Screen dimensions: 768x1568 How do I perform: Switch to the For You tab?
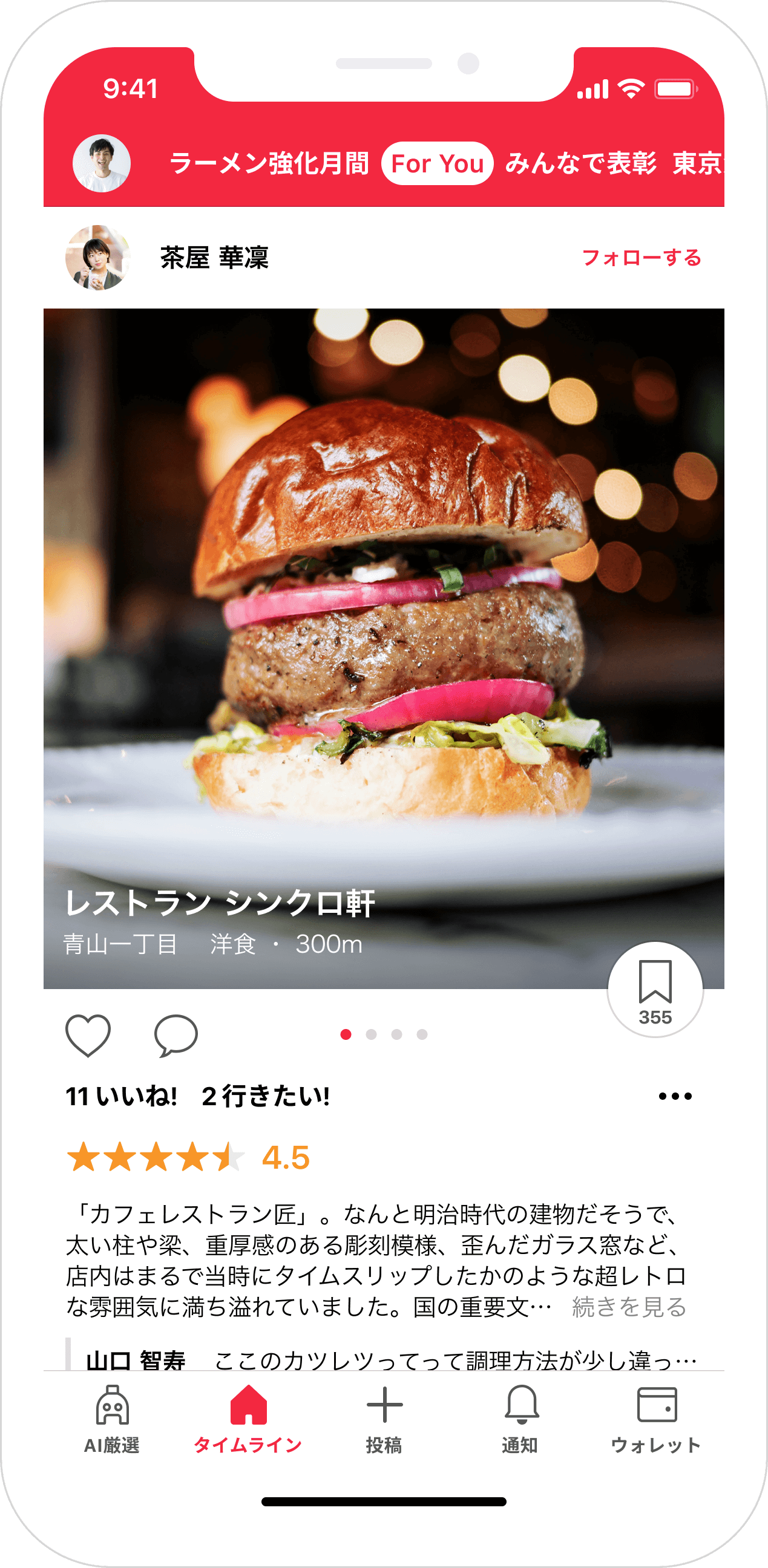point(438,162)
